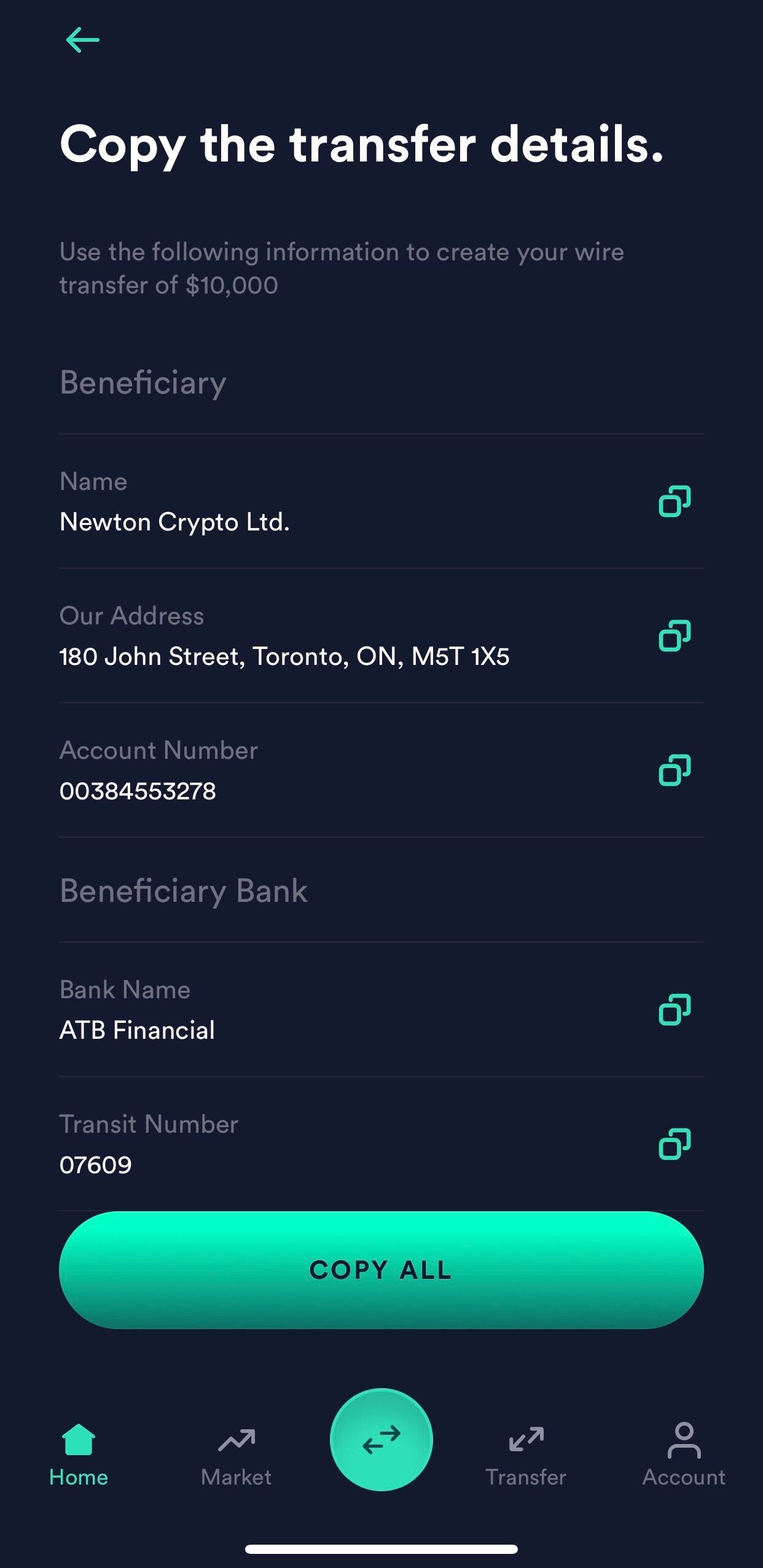Image resolution: width=763 pixels, height=1568 pixels.
Task: Tap the center trade swap button
Action: click(x=381, y=1440)
